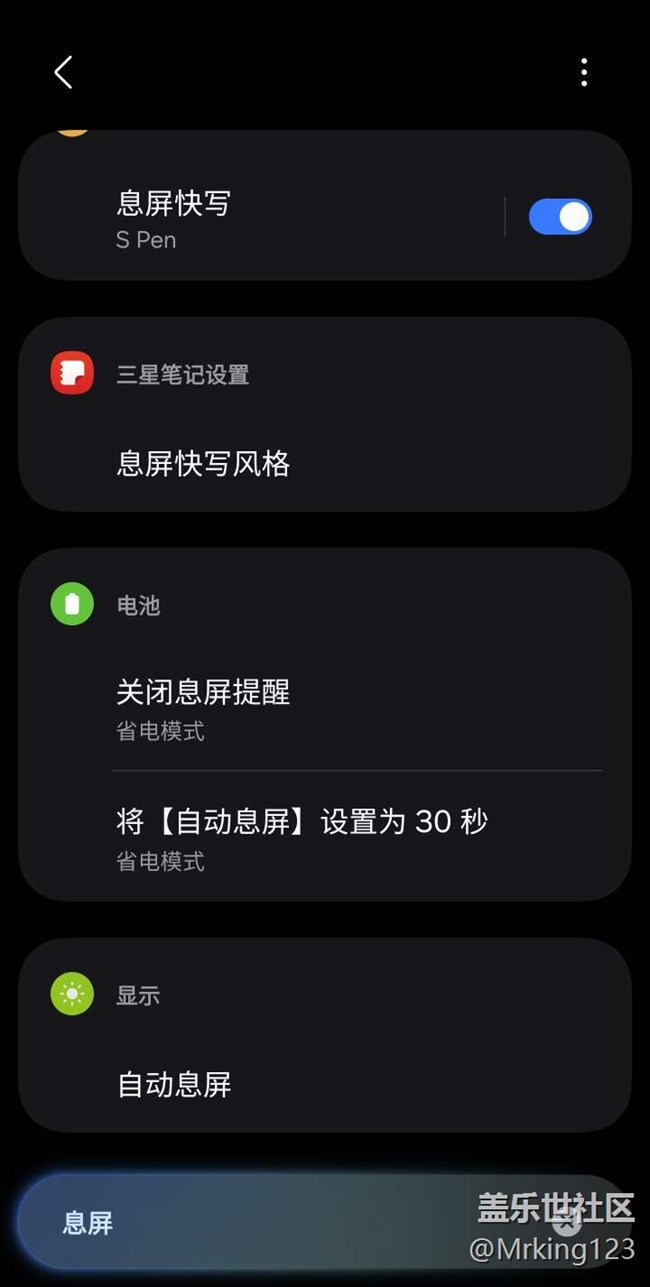Open 将【自动息屏】设置为 30 秒
650x1287 pixels.
[302, 837]
